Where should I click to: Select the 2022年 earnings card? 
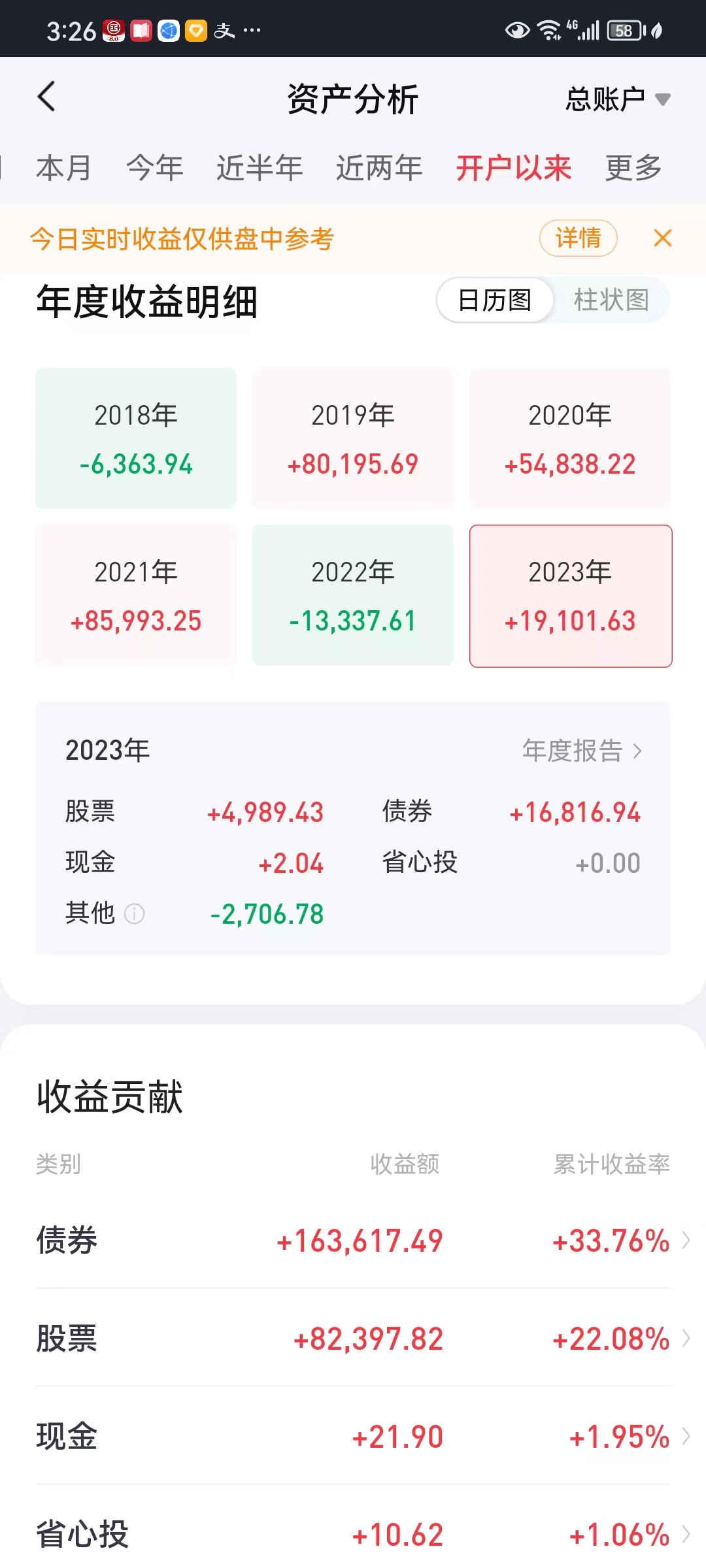tap(353, 595)
